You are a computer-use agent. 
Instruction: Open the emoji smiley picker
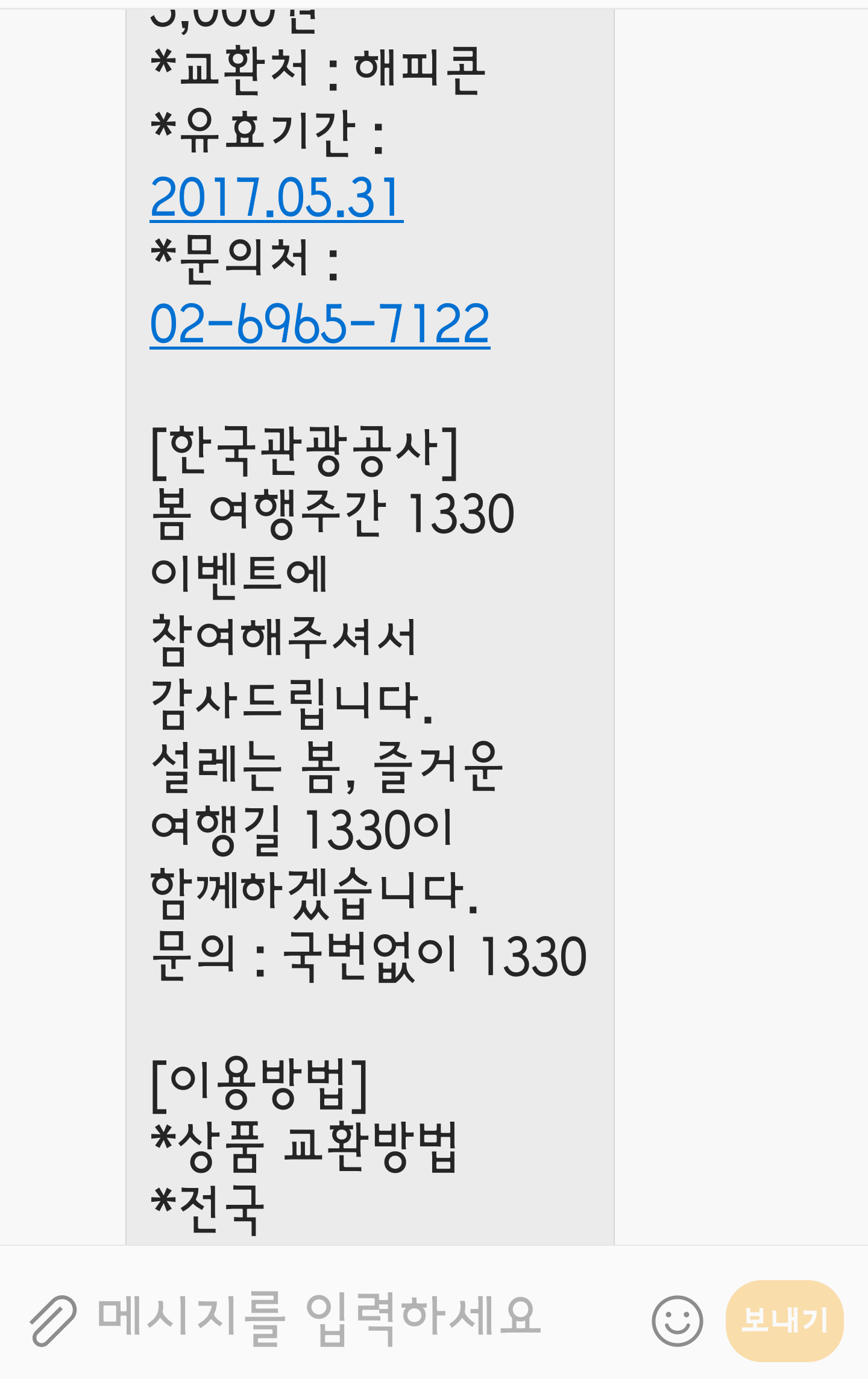coord(677,1321)
